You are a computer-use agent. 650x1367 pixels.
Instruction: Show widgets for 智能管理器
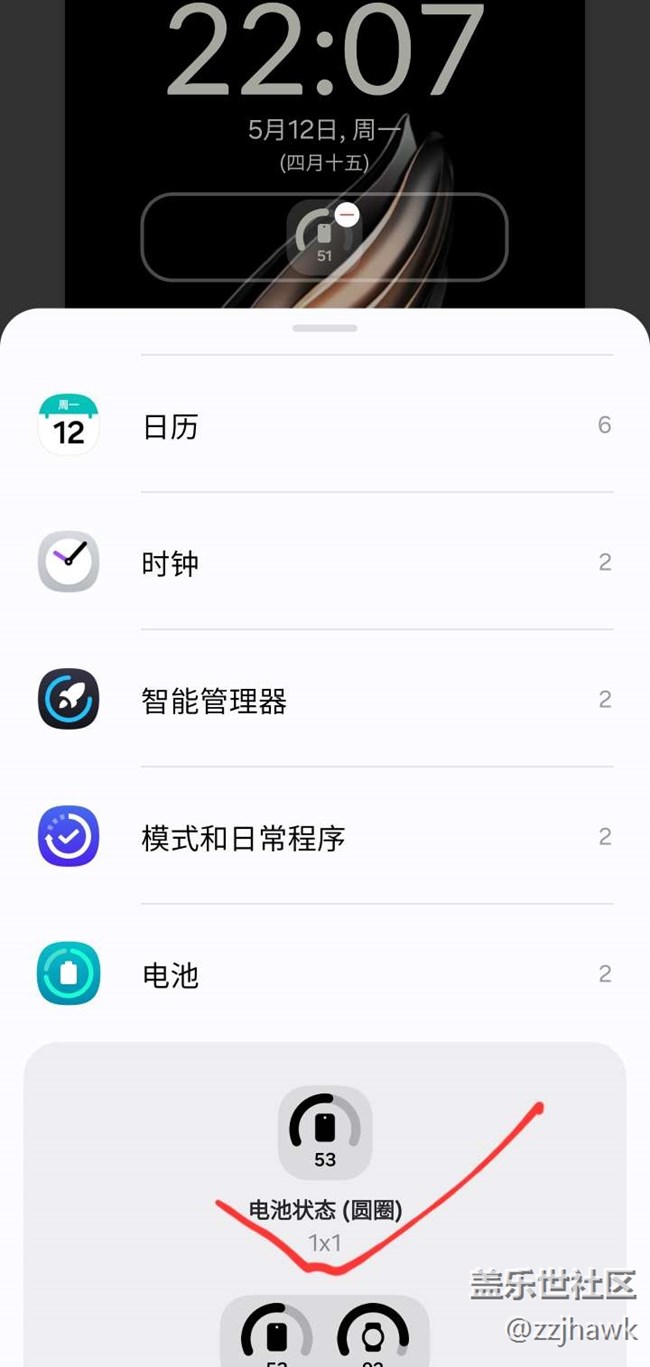(x=325, y=700)
